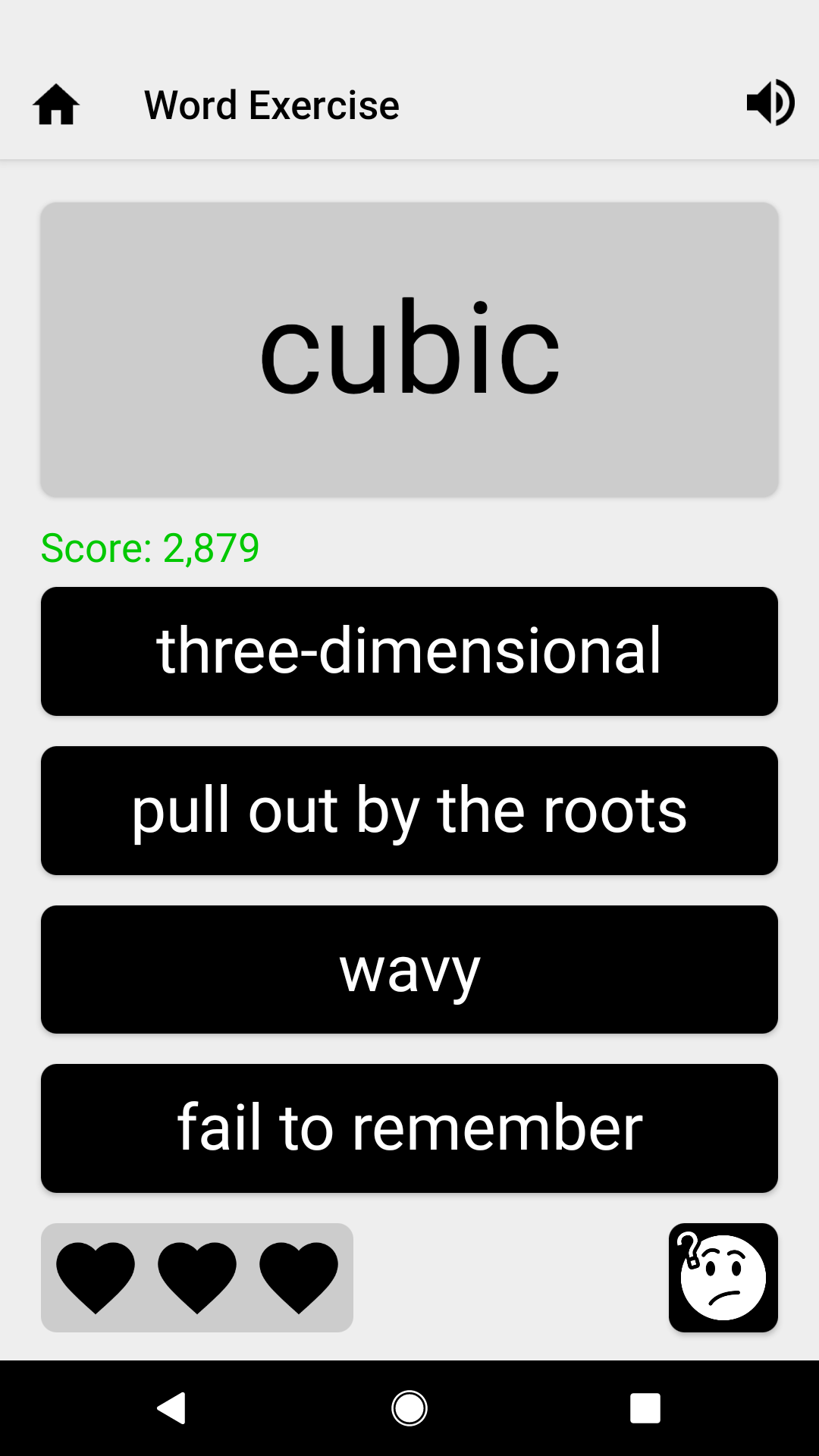This screenshot has height=1456, width=819.
Task: Go to the home screen via house icon
Action: tap(56, 105)
